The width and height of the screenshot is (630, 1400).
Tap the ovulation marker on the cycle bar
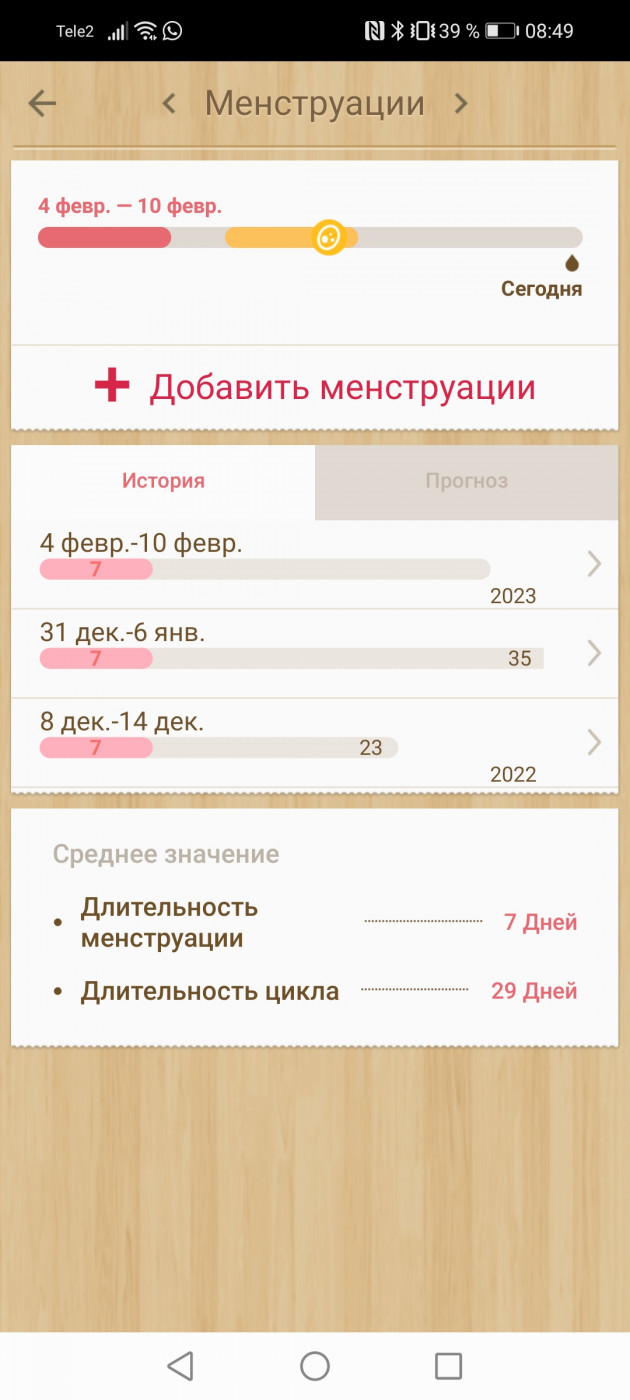(328, 237)
